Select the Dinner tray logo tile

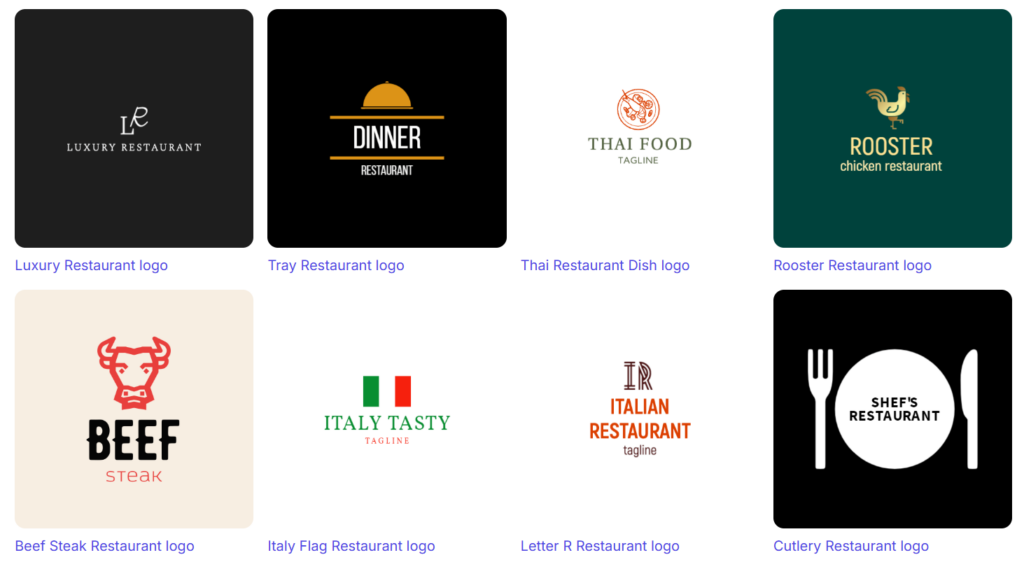tap(387, 128)
